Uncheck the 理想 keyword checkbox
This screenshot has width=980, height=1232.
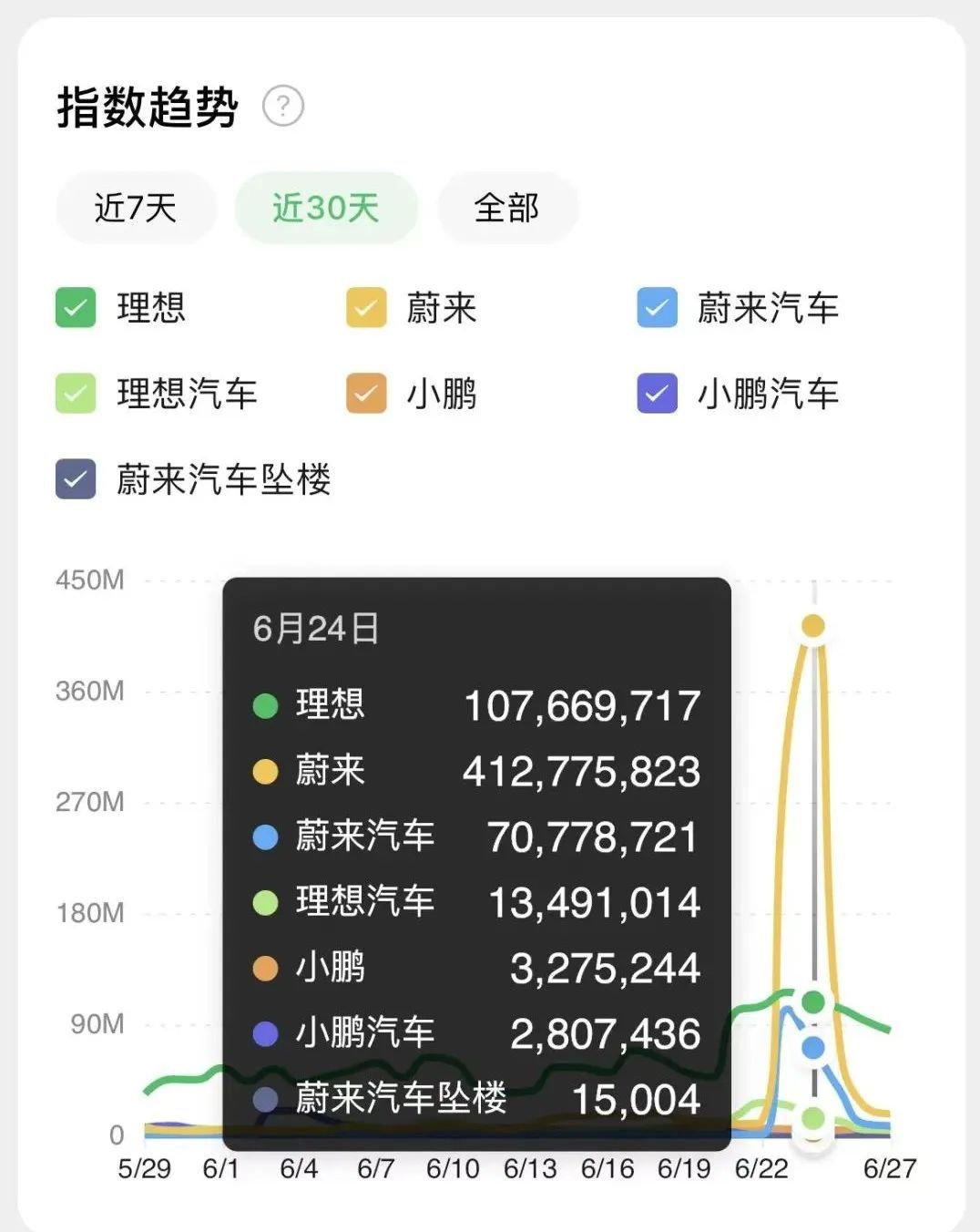pyautogui.click(x=76, y=308)
